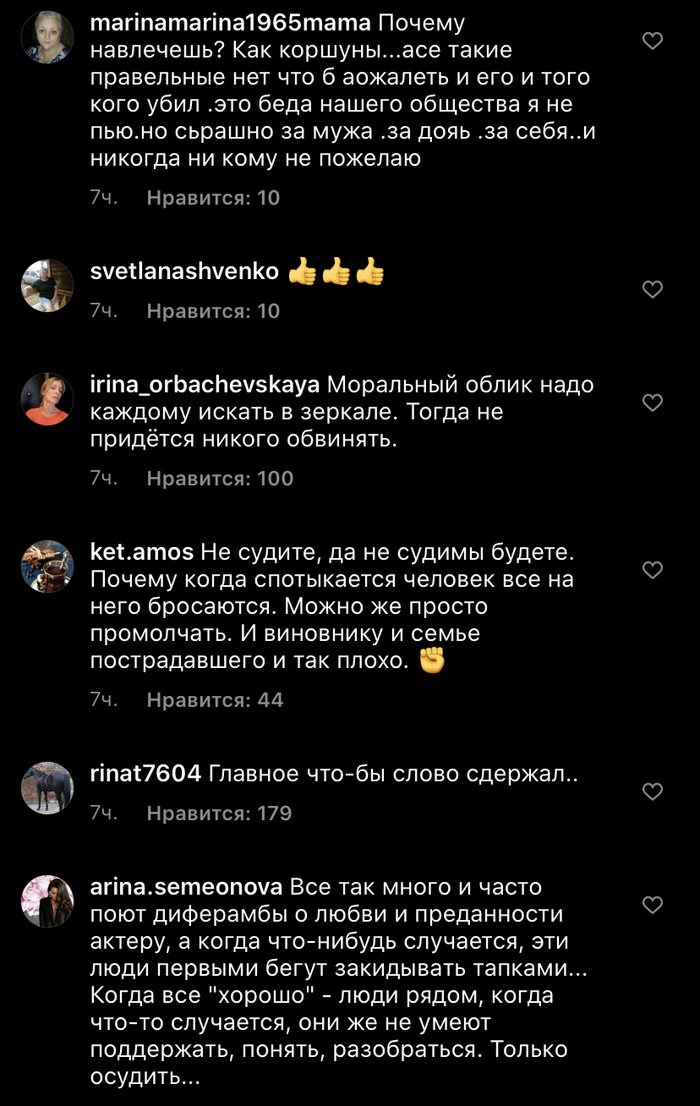Show who liked ket.amos's comment: Нравится 44

click(215, 700)
